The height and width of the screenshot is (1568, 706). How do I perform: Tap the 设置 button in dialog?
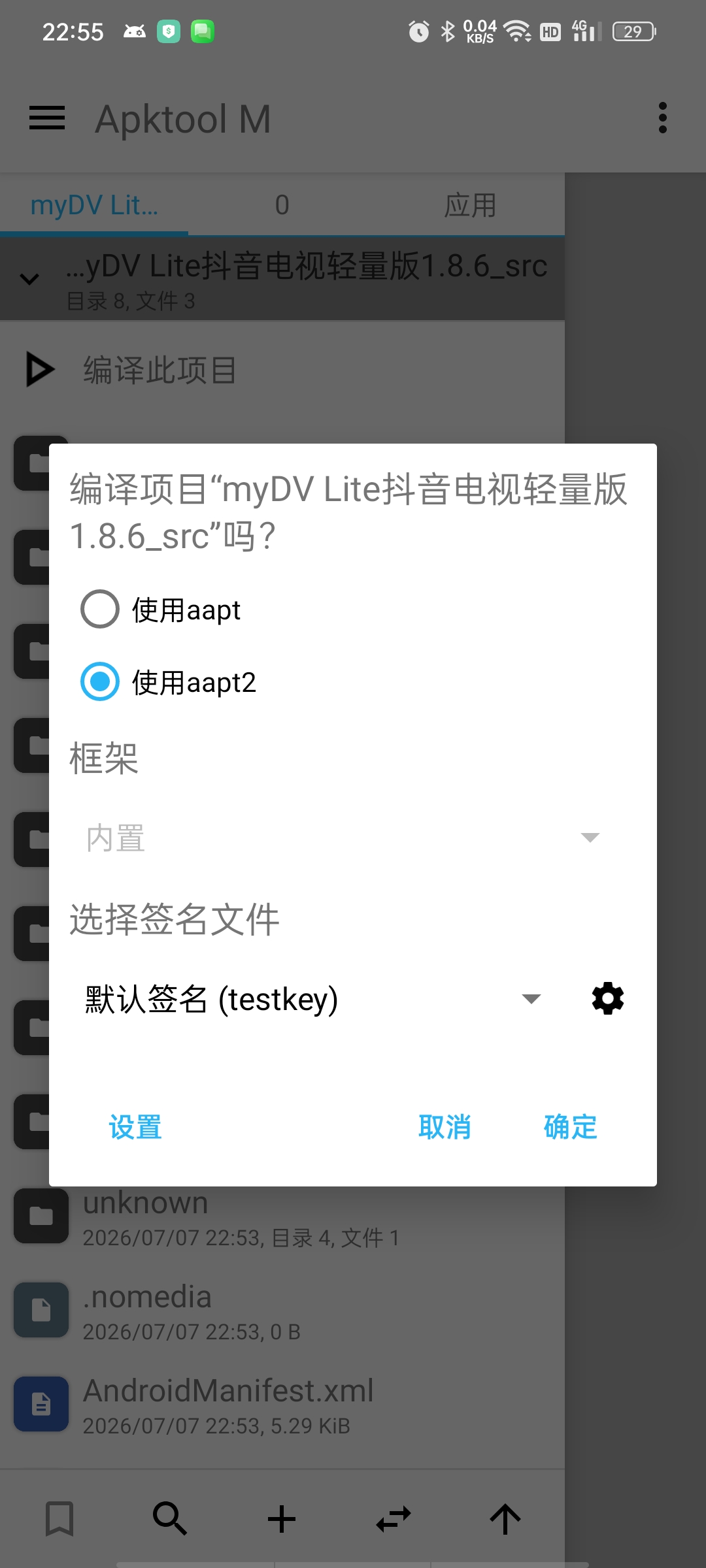click(135, 1127)
